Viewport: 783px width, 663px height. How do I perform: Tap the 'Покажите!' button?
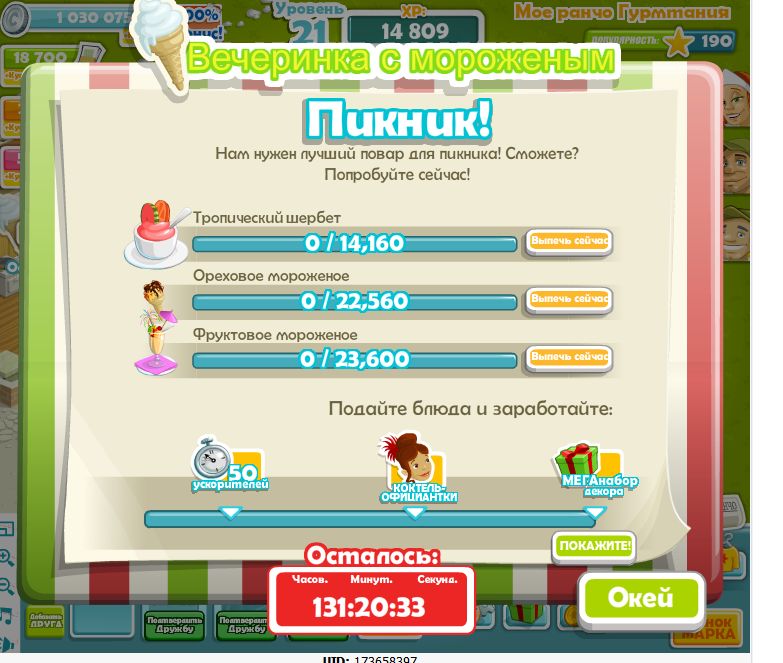[594, 546]
